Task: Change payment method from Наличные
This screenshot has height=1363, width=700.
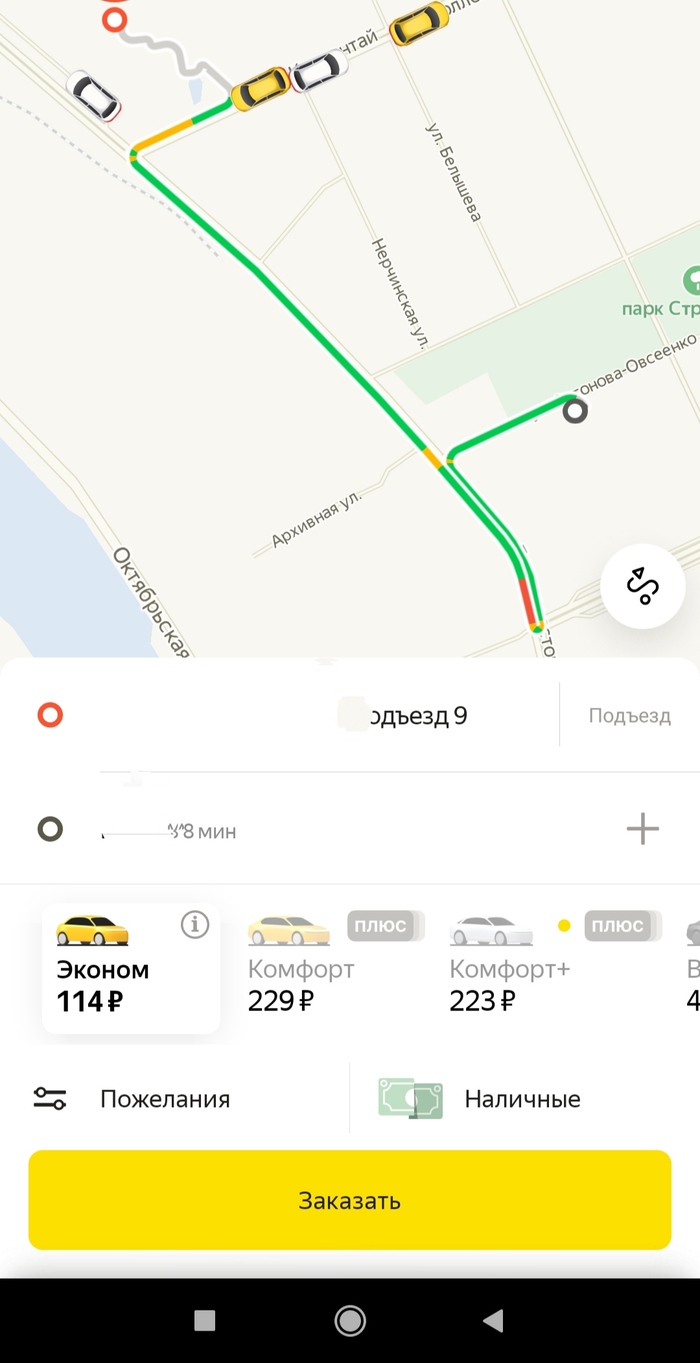Action: (520, 1099)
